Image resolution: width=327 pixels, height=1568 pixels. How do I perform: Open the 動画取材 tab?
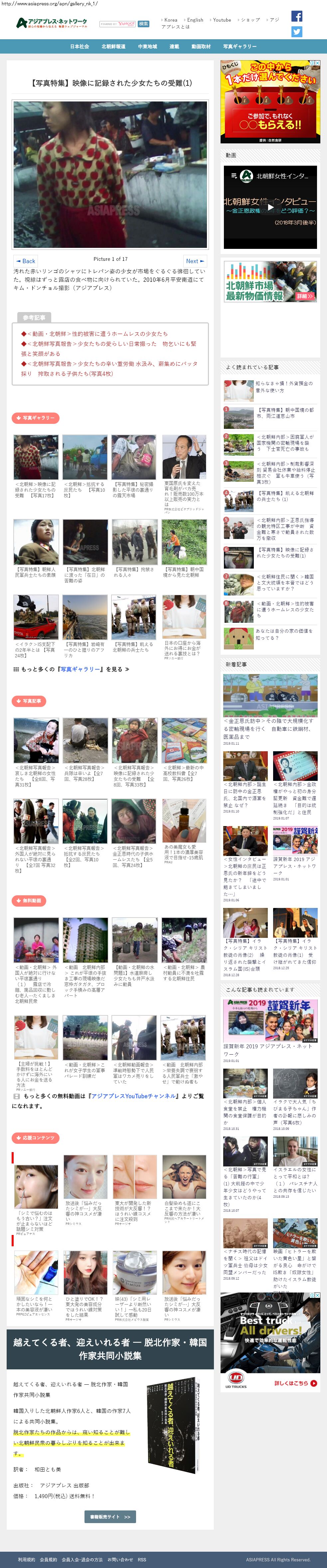point(201,46)
